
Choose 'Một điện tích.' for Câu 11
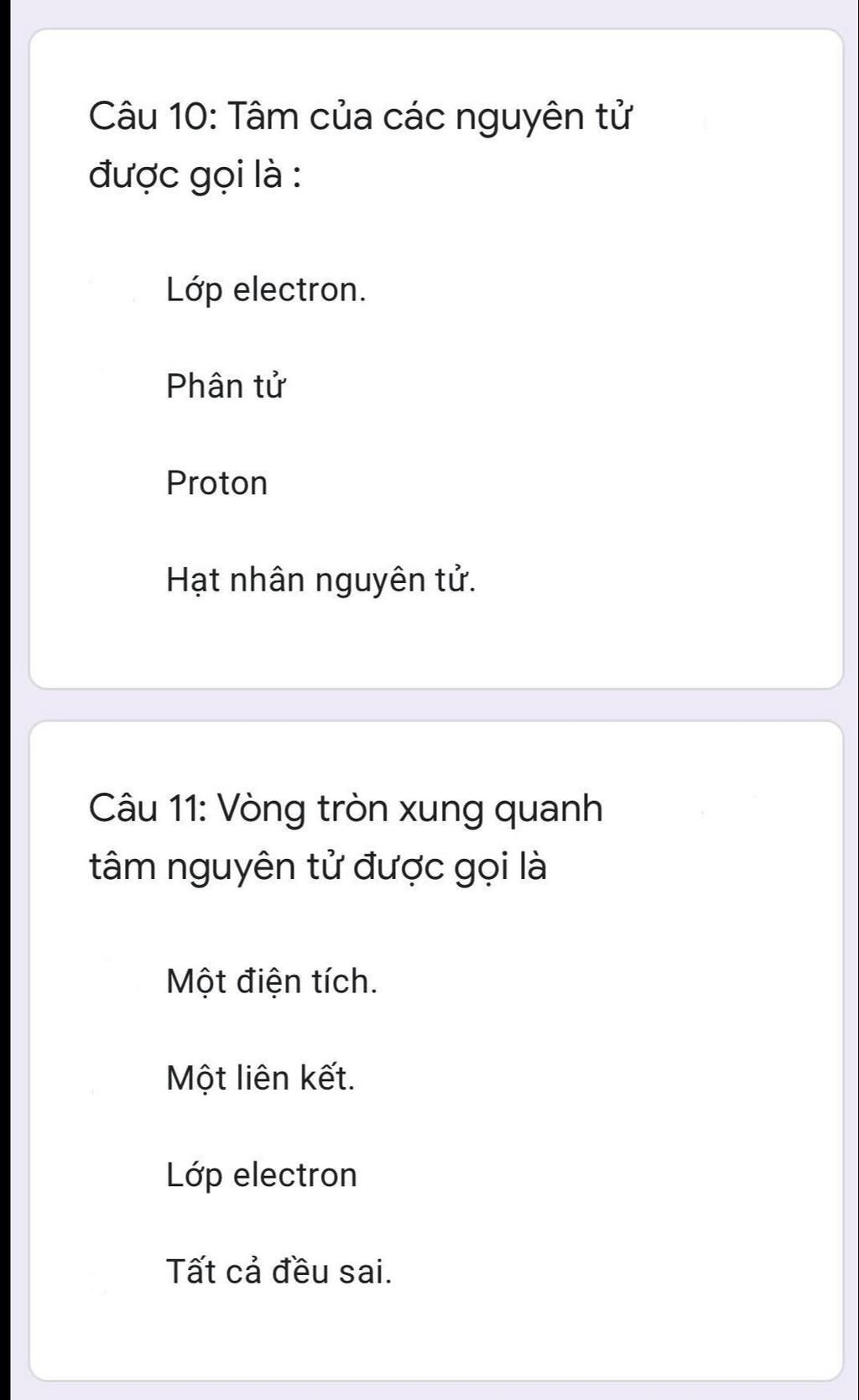[x=272, y=981]
